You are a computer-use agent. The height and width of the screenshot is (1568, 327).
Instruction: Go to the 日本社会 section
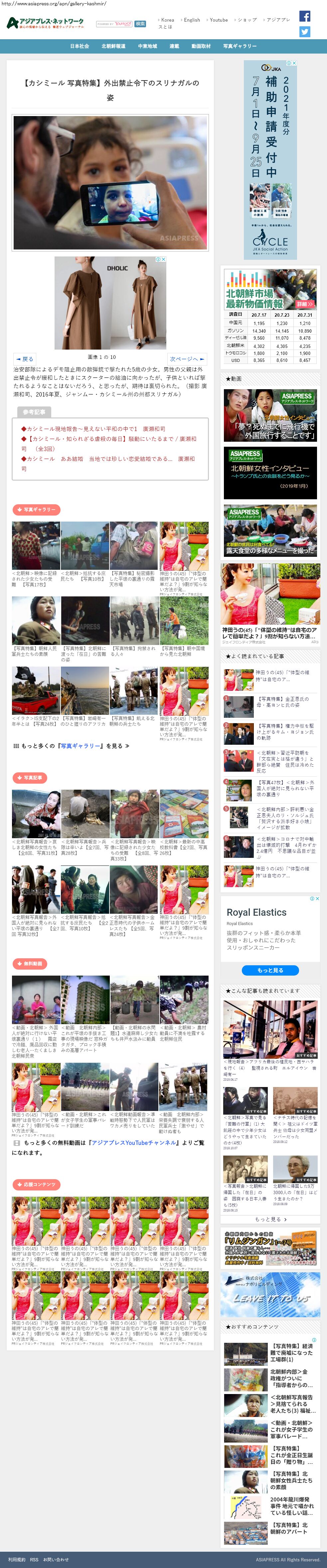[x=79, y=46]
